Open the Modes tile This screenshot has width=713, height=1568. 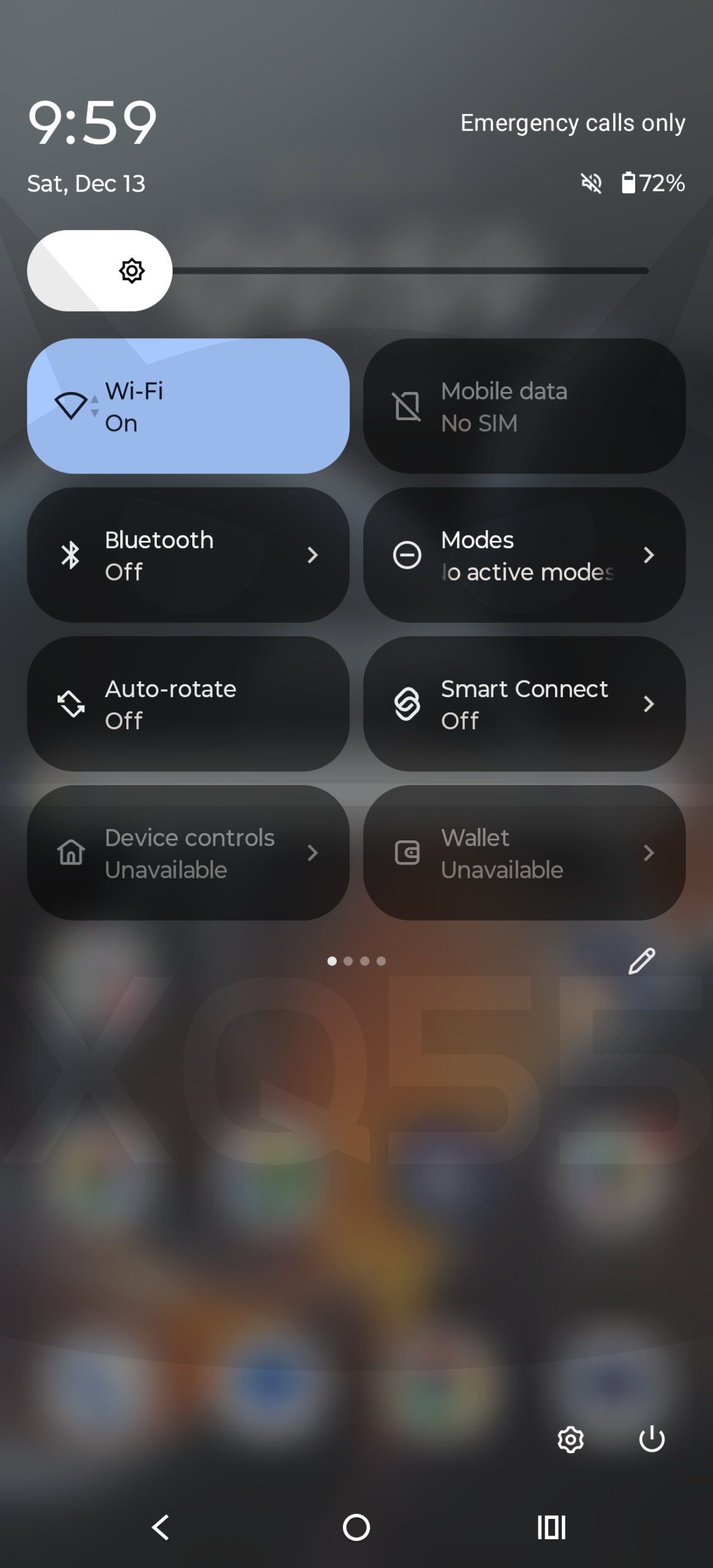click(524, 555)
